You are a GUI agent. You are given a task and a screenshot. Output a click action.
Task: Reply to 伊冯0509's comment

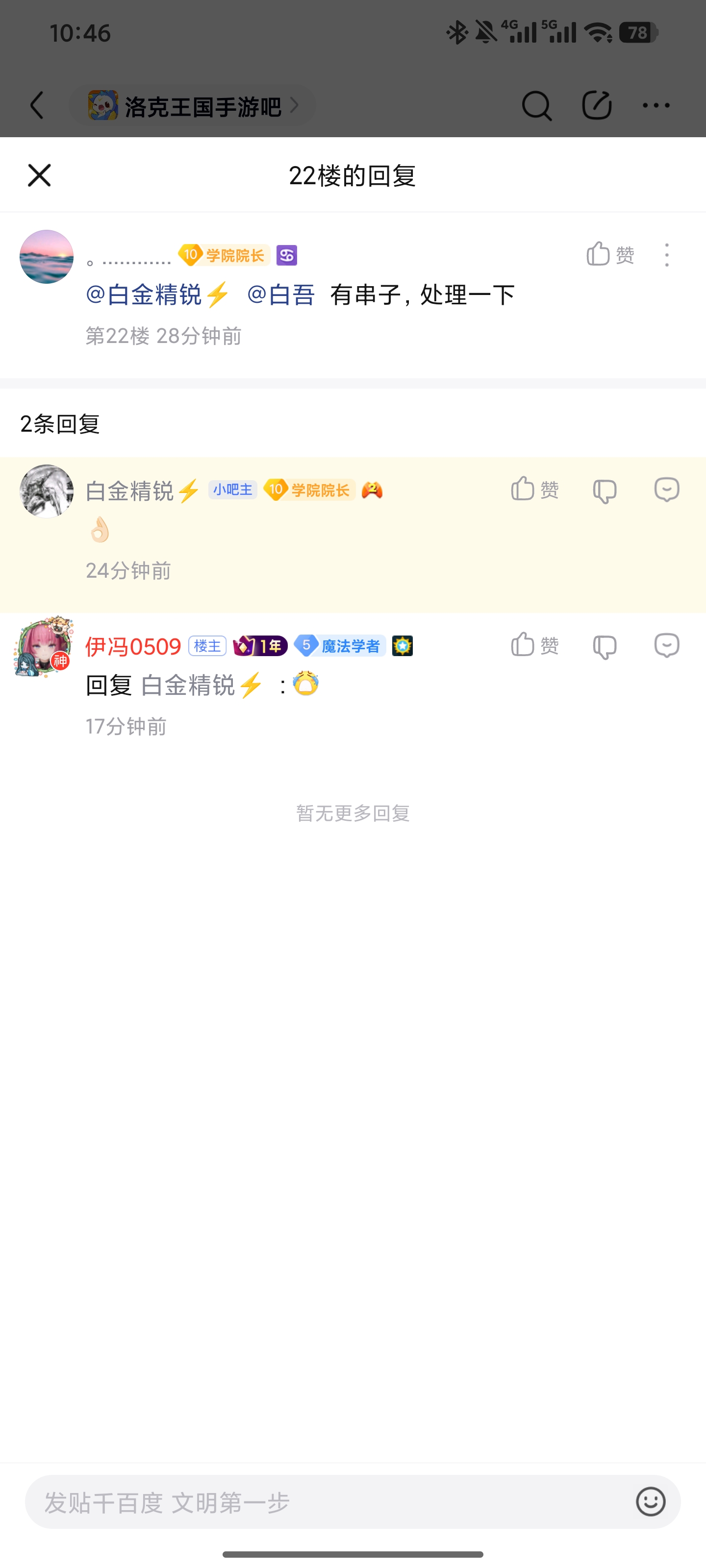coord(667,645)
